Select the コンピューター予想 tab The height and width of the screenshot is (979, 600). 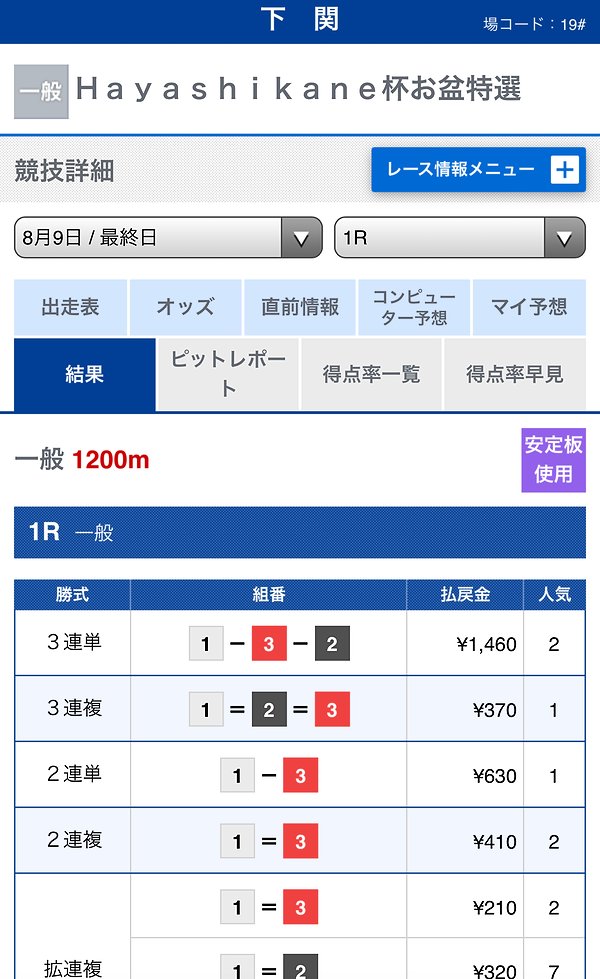point(414,307)
